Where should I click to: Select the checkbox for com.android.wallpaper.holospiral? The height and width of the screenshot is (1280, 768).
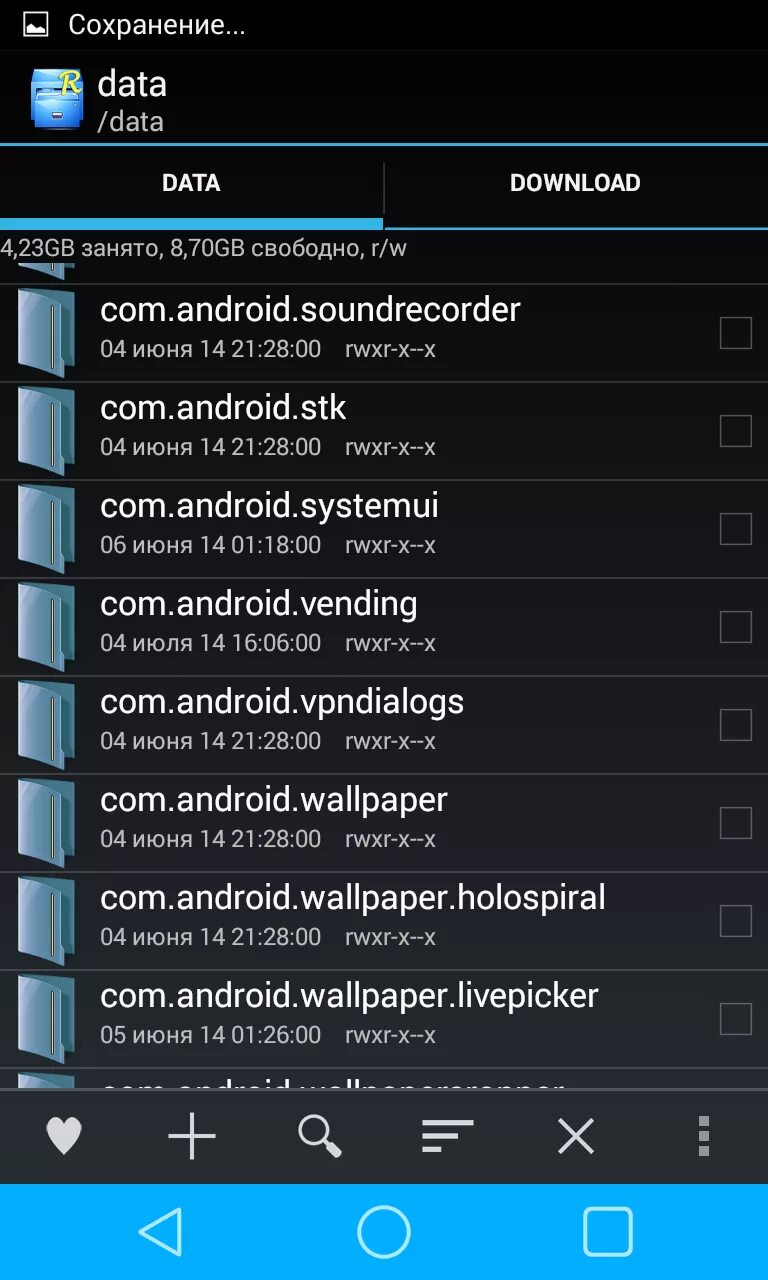pyautogui.click(x=736, y=921)
